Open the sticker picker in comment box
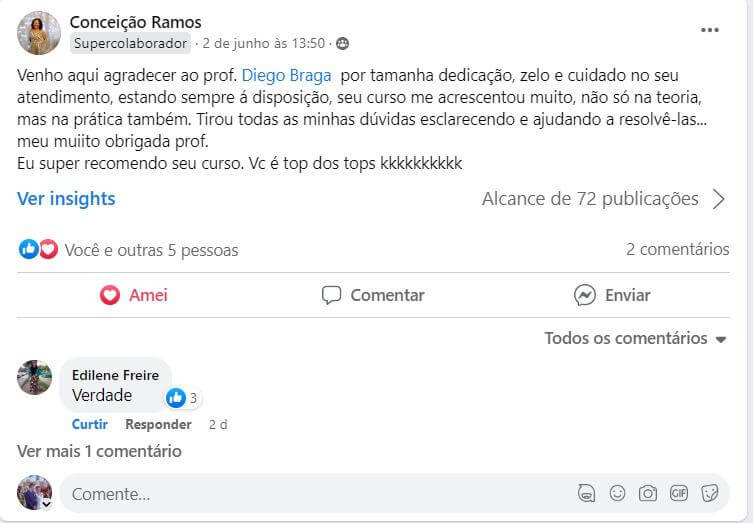This screenshot has height=523, width=753. [710, 493]
